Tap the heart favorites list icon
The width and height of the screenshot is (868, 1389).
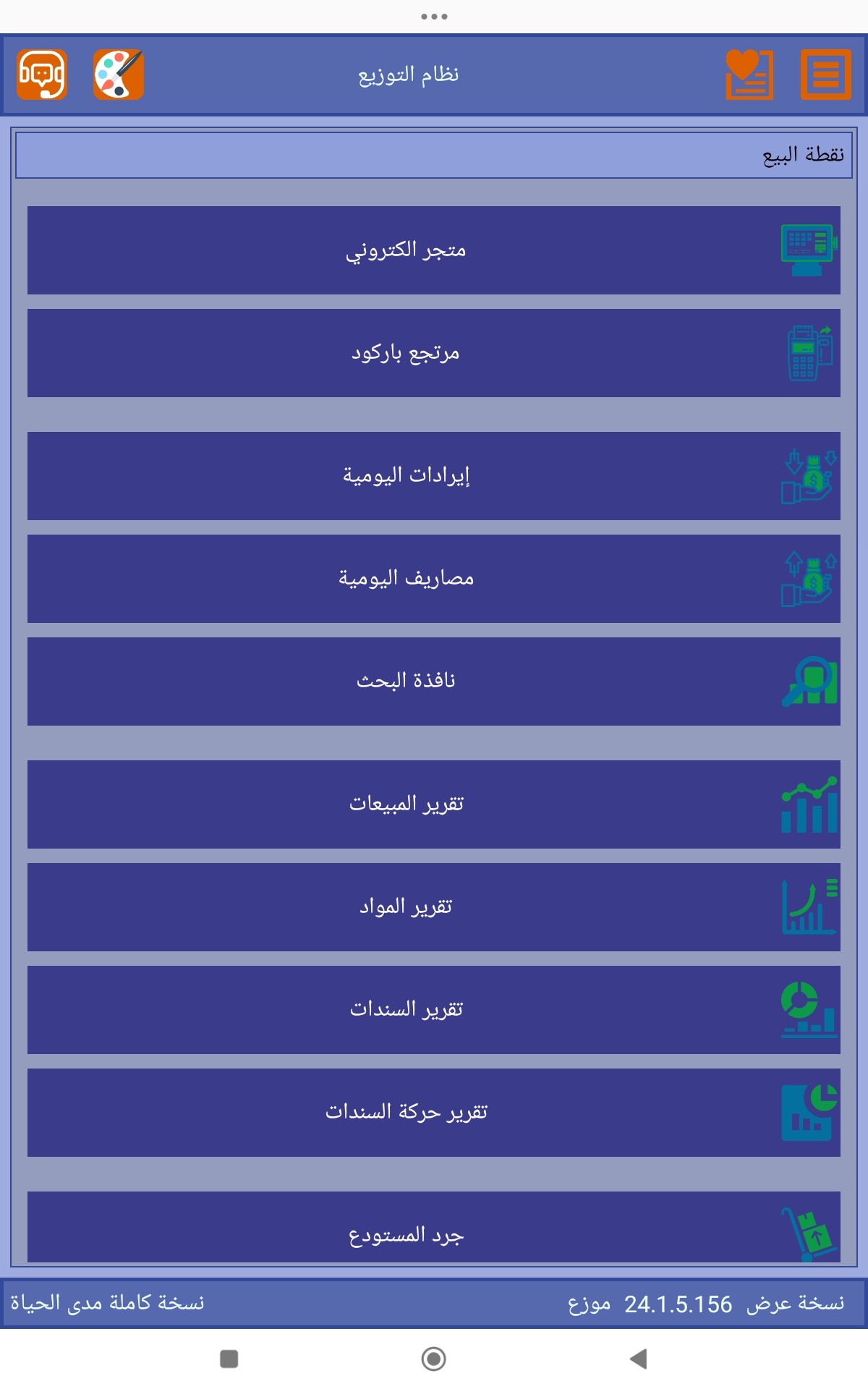click(749, 75)
